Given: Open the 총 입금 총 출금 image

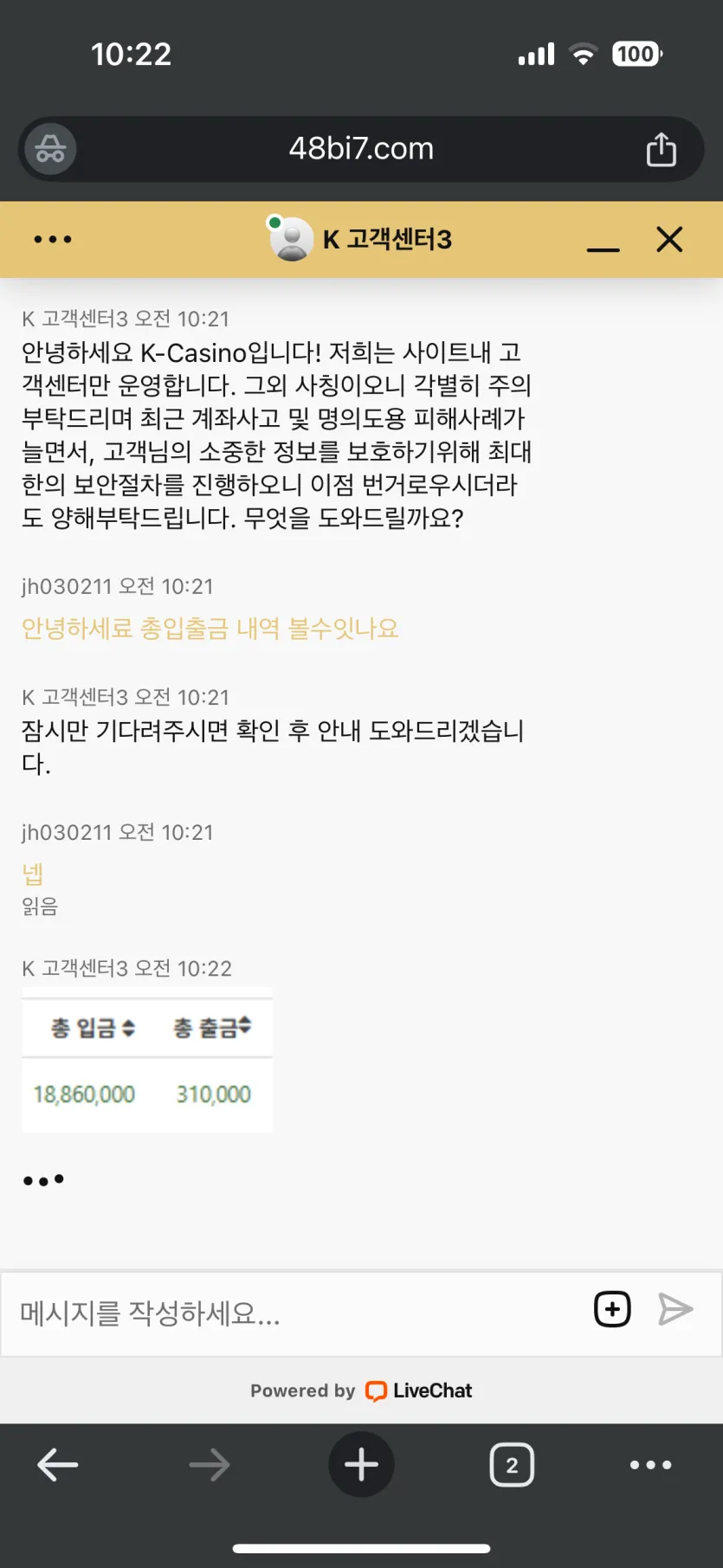Looking at the screenshot, I should point(147,1060).
